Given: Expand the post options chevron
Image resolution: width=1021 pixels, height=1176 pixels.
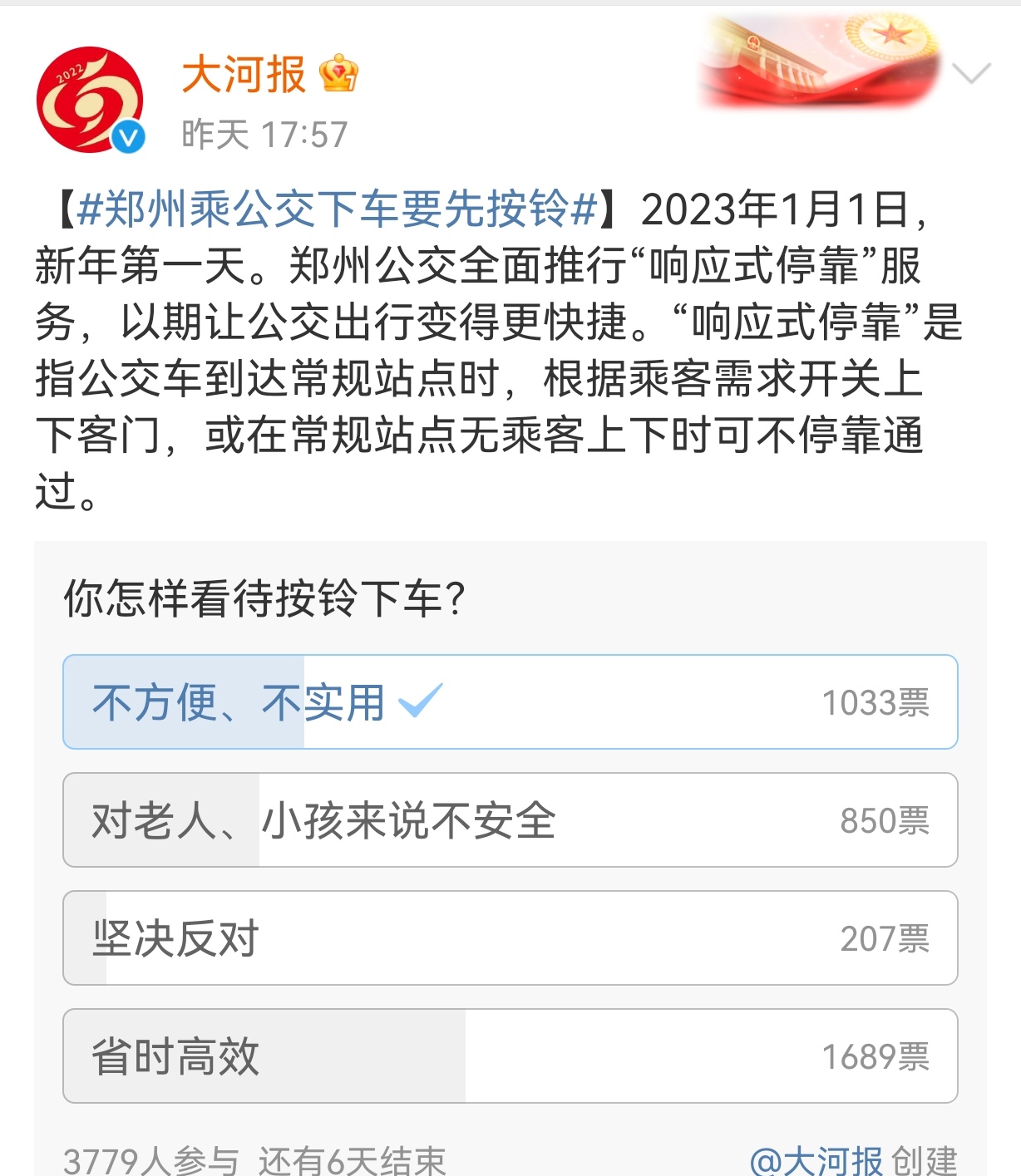Looking at the screenshot, I should (x=971, y=73).
